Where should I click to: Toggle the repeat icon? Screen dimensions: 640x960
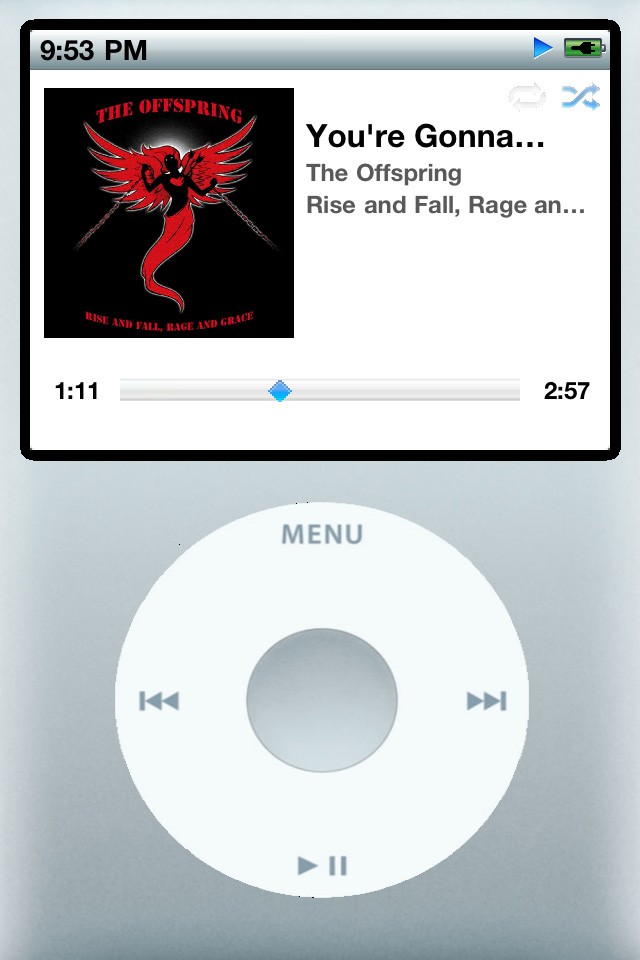pyautogui.click(x=527, y=97)
